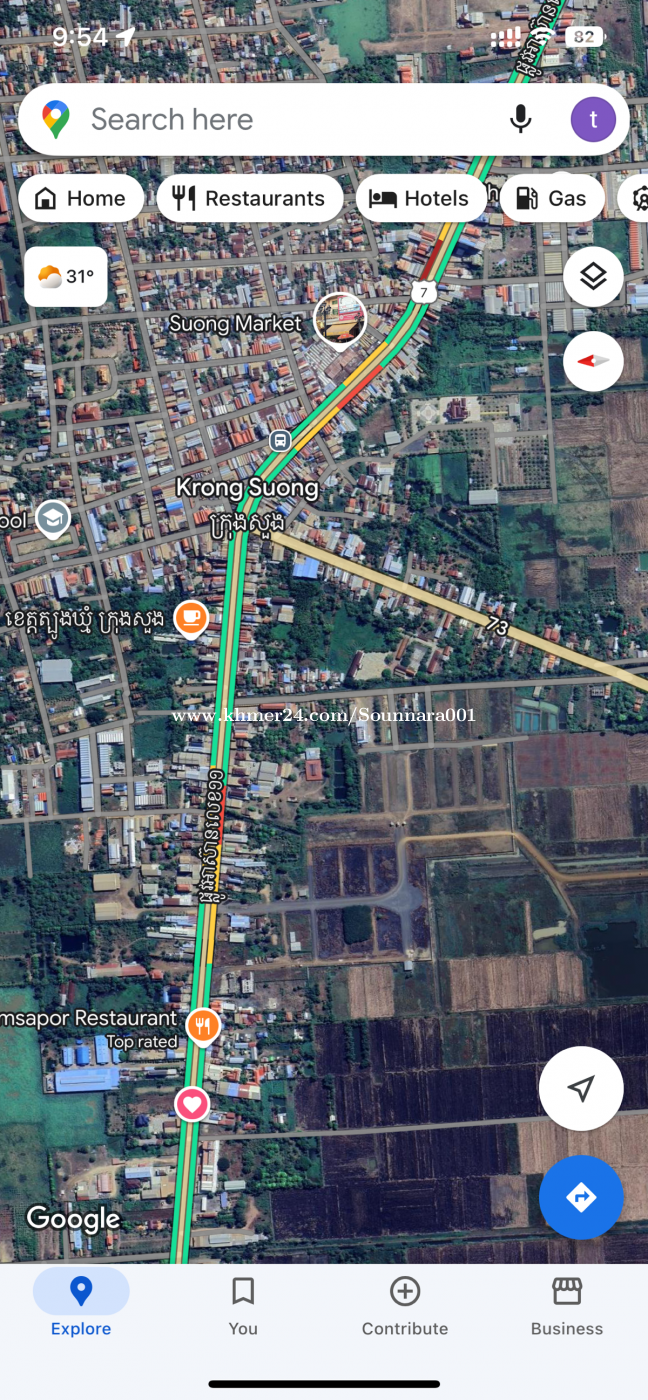Image resolution: width=648 pixels, height=1400 pixels.
Task: Show nearby Hotels
Action: click(420, 198)
